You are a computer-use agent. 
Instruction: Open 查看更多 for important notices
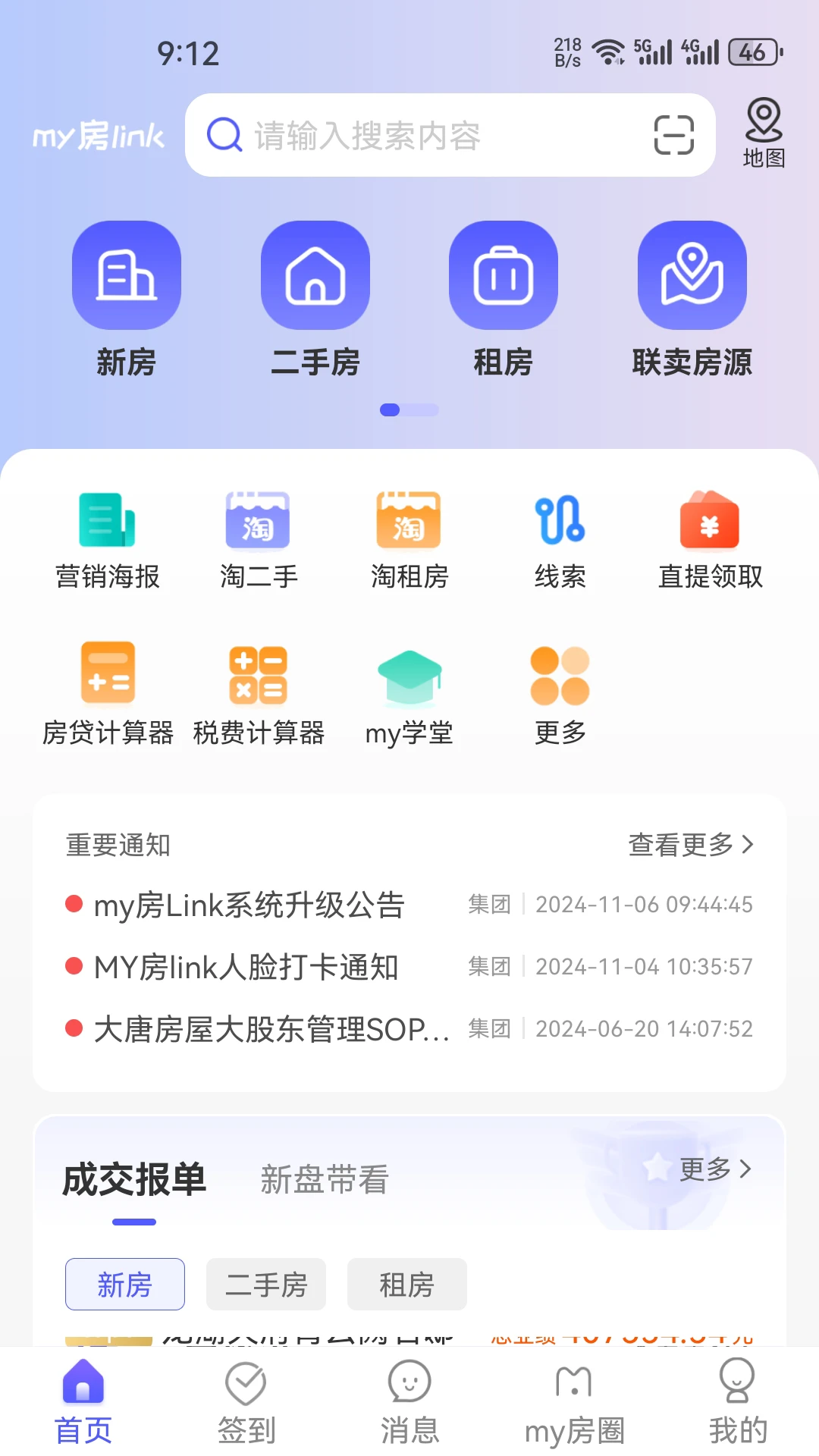[689, 844]
